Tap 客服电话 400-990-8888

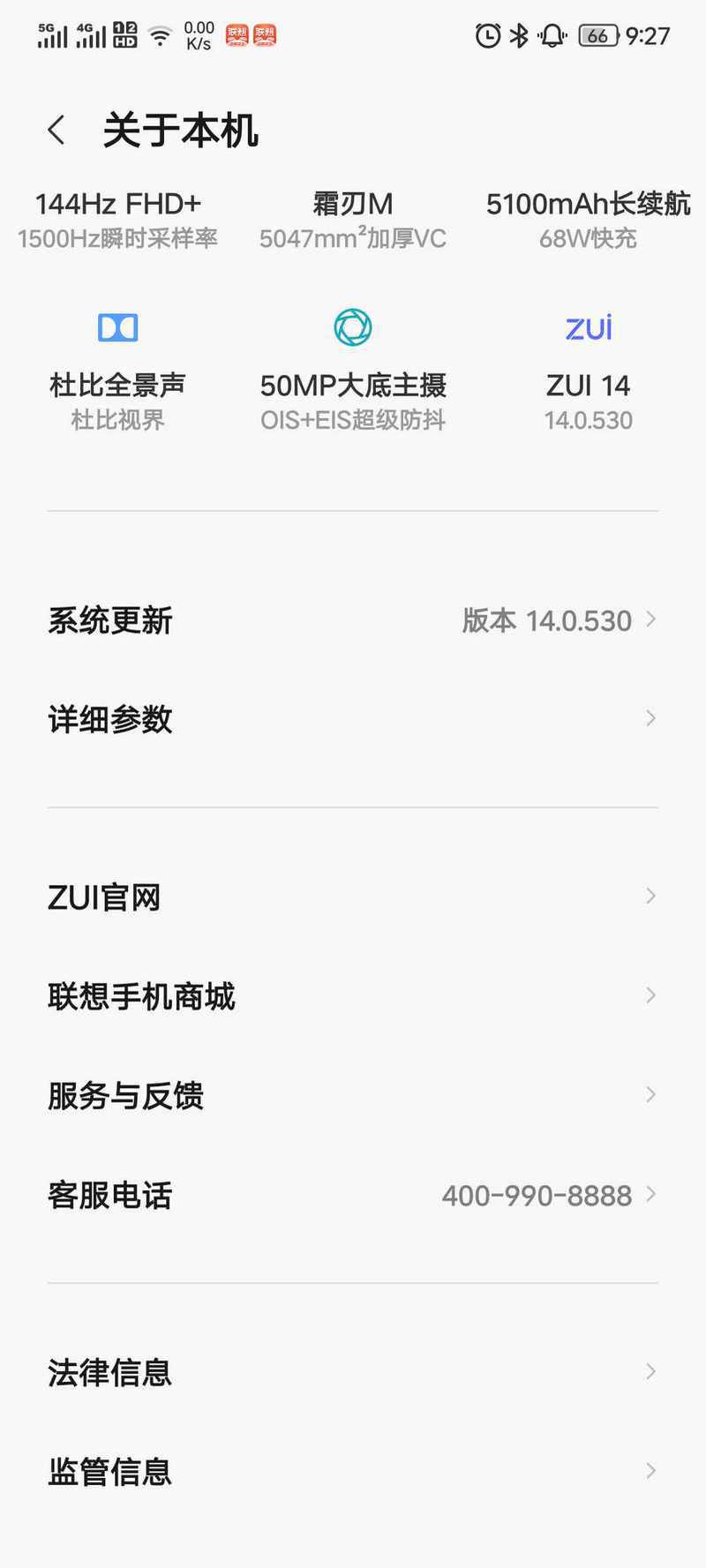coord(353,1196)
